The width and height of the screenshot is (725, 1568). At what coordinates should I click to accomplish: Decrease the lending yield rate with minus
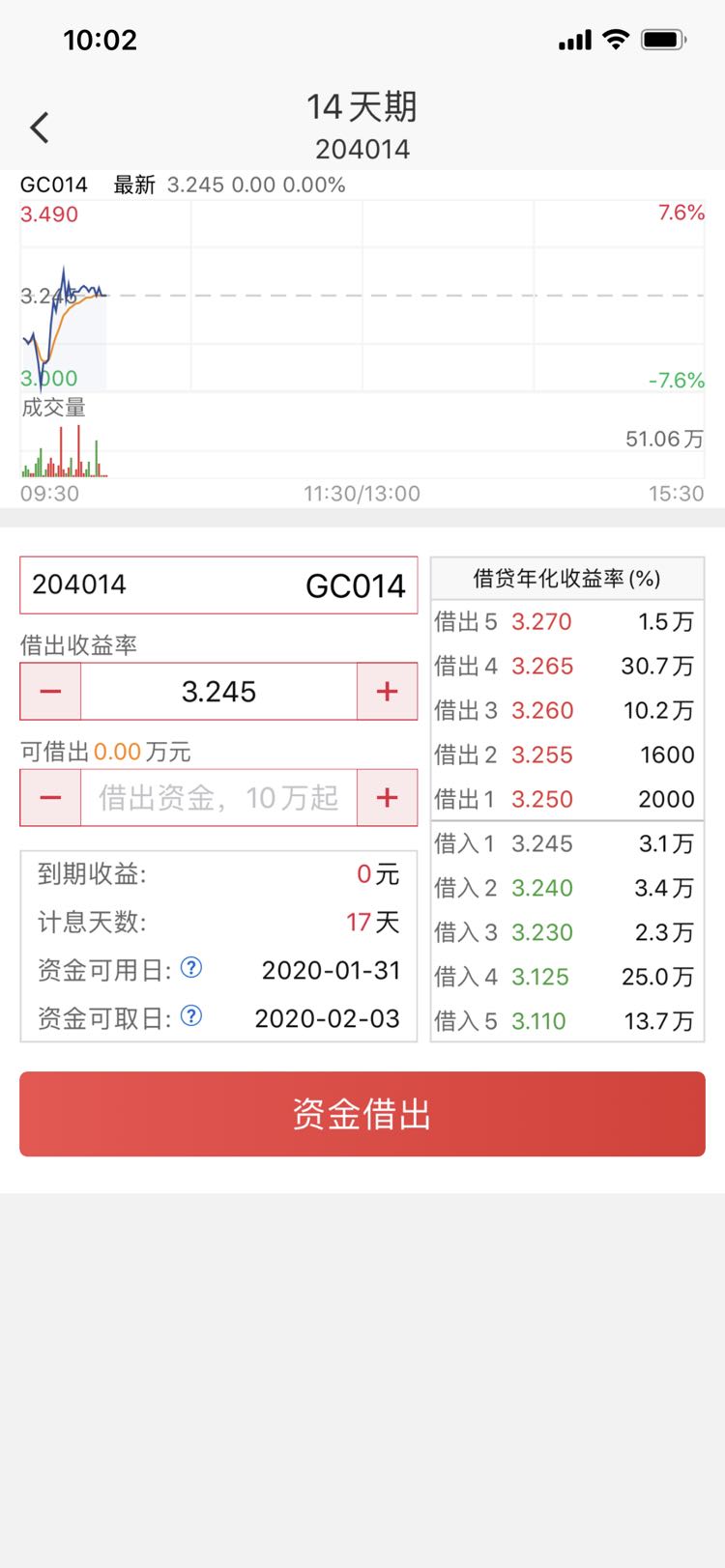tap(50, 692)
